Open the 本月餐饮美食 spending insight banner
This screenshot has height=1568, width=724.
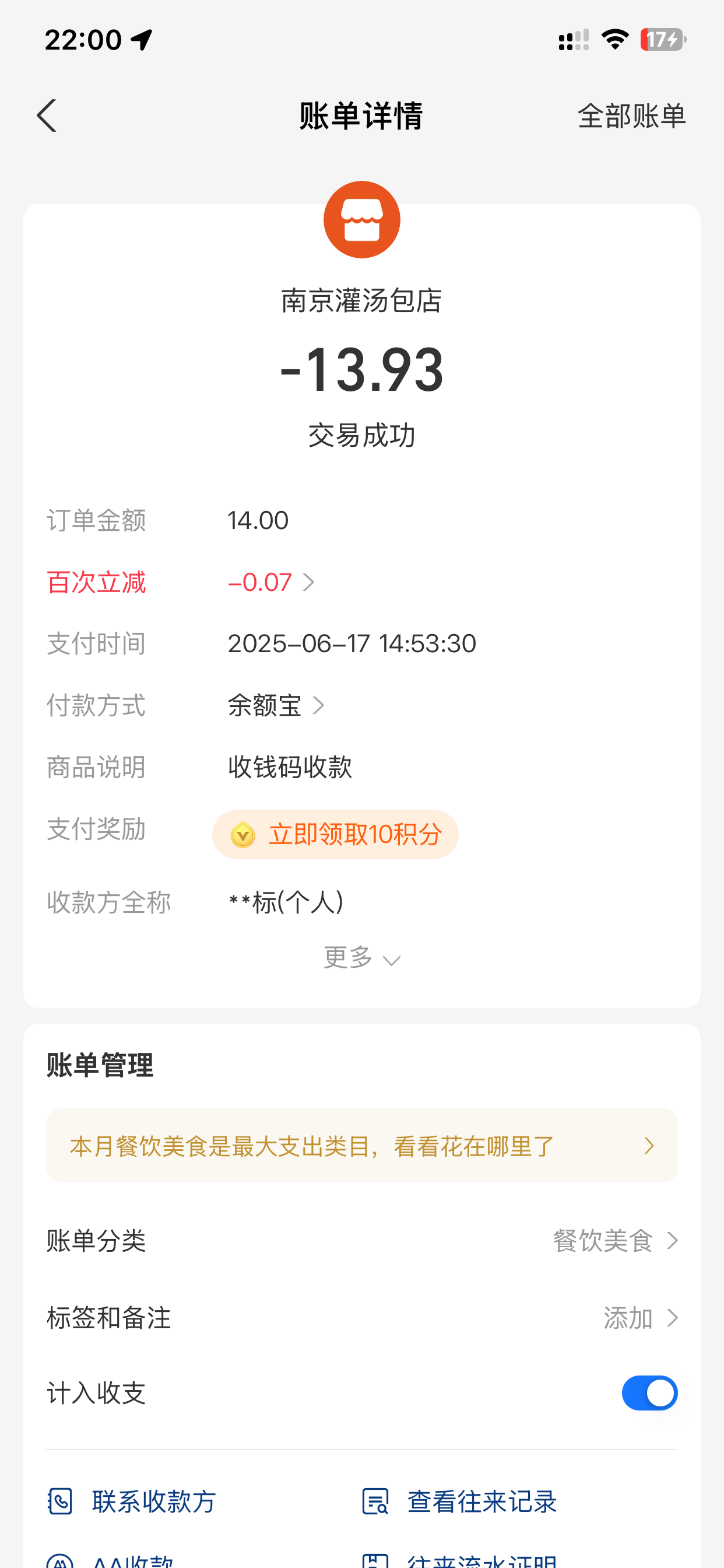coord(362,1146)
